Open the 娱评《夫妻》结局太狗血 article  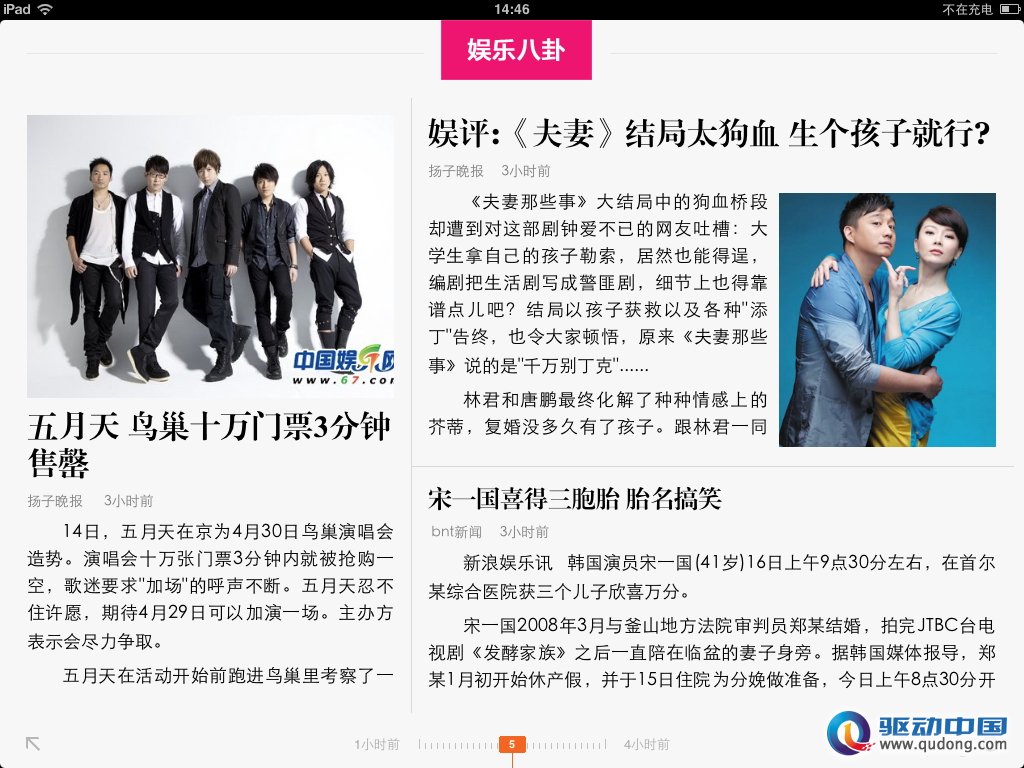pos(708,133)
